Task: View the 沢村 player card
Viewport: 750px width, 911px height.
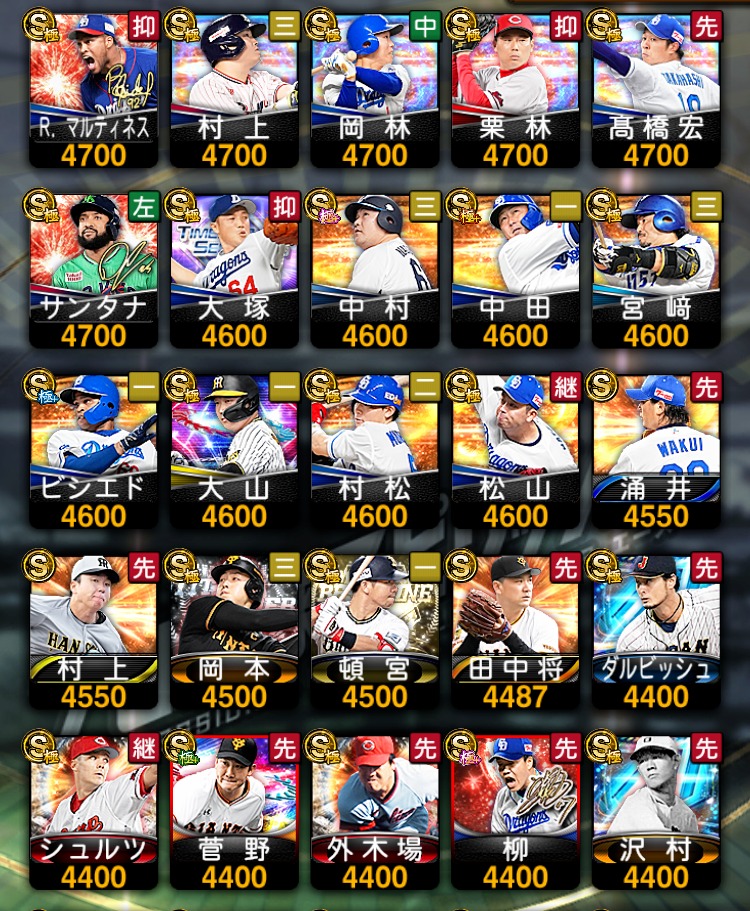Action: click(x=656, y=812)
